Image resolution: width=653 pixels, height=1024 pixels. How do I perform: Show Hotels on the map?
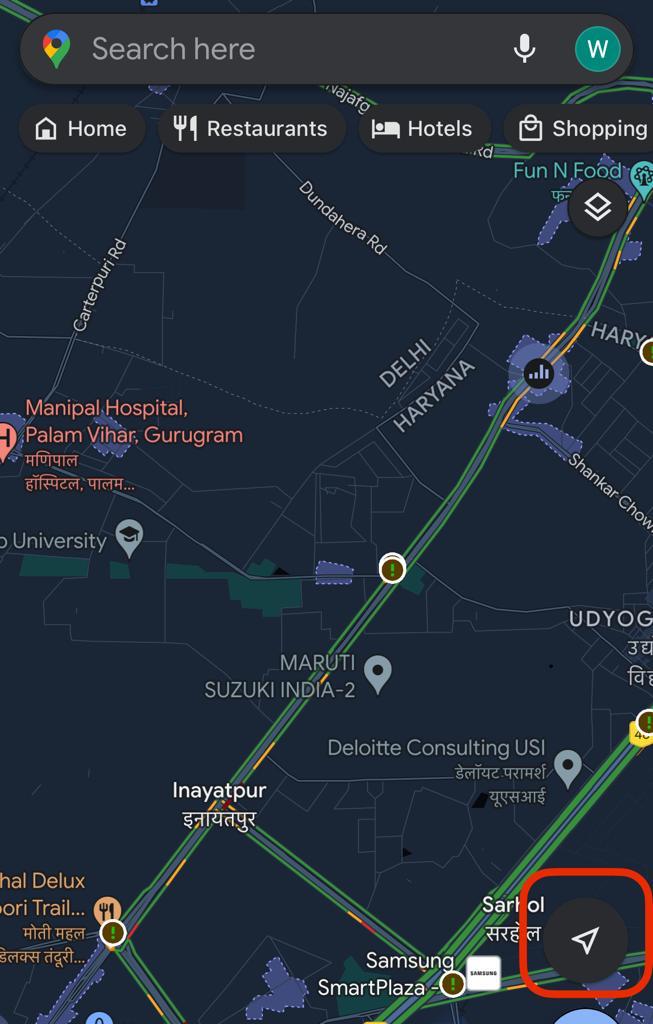[423, 129]
